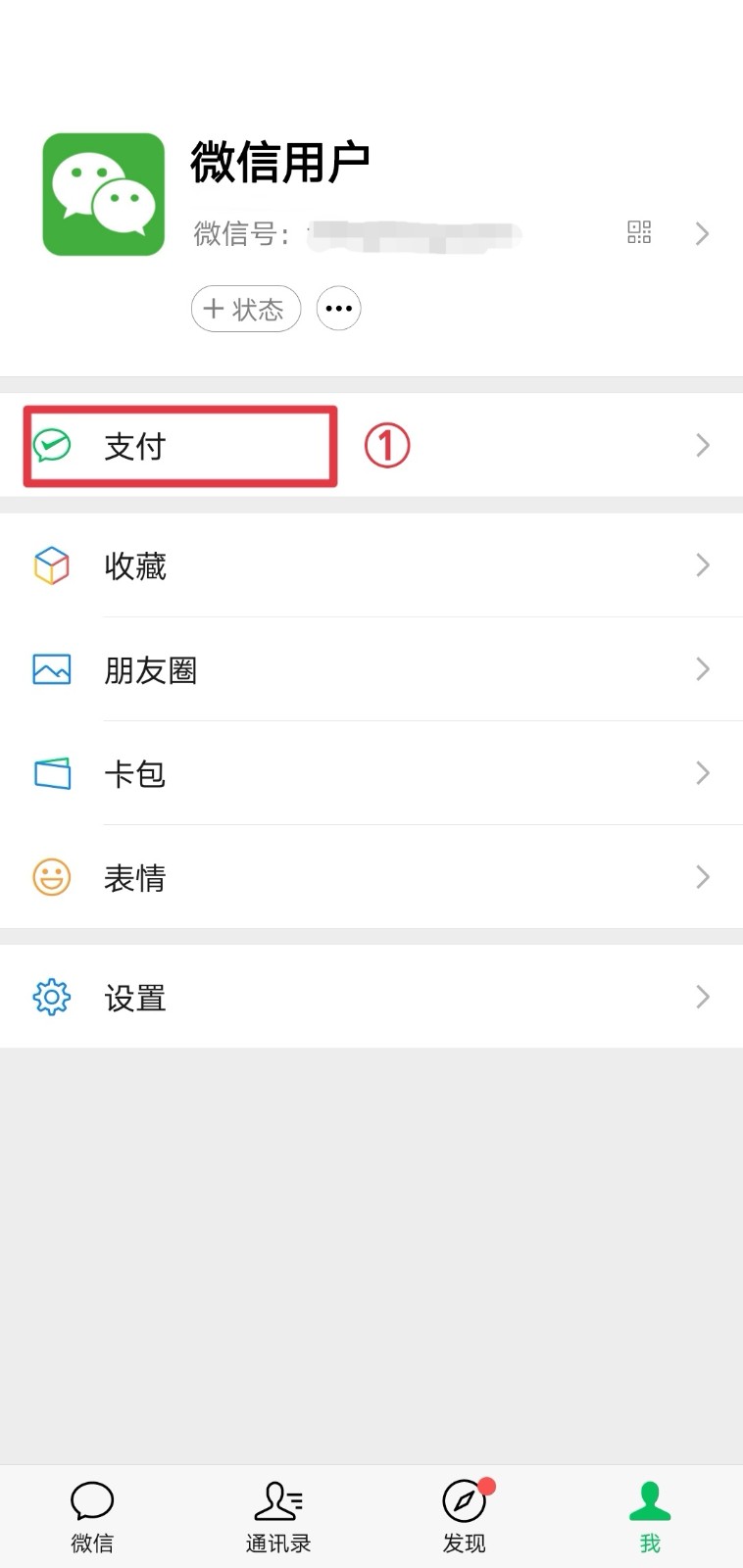
Task: Open the Discover tab with red dot
Action: (x=464, y=1514)
